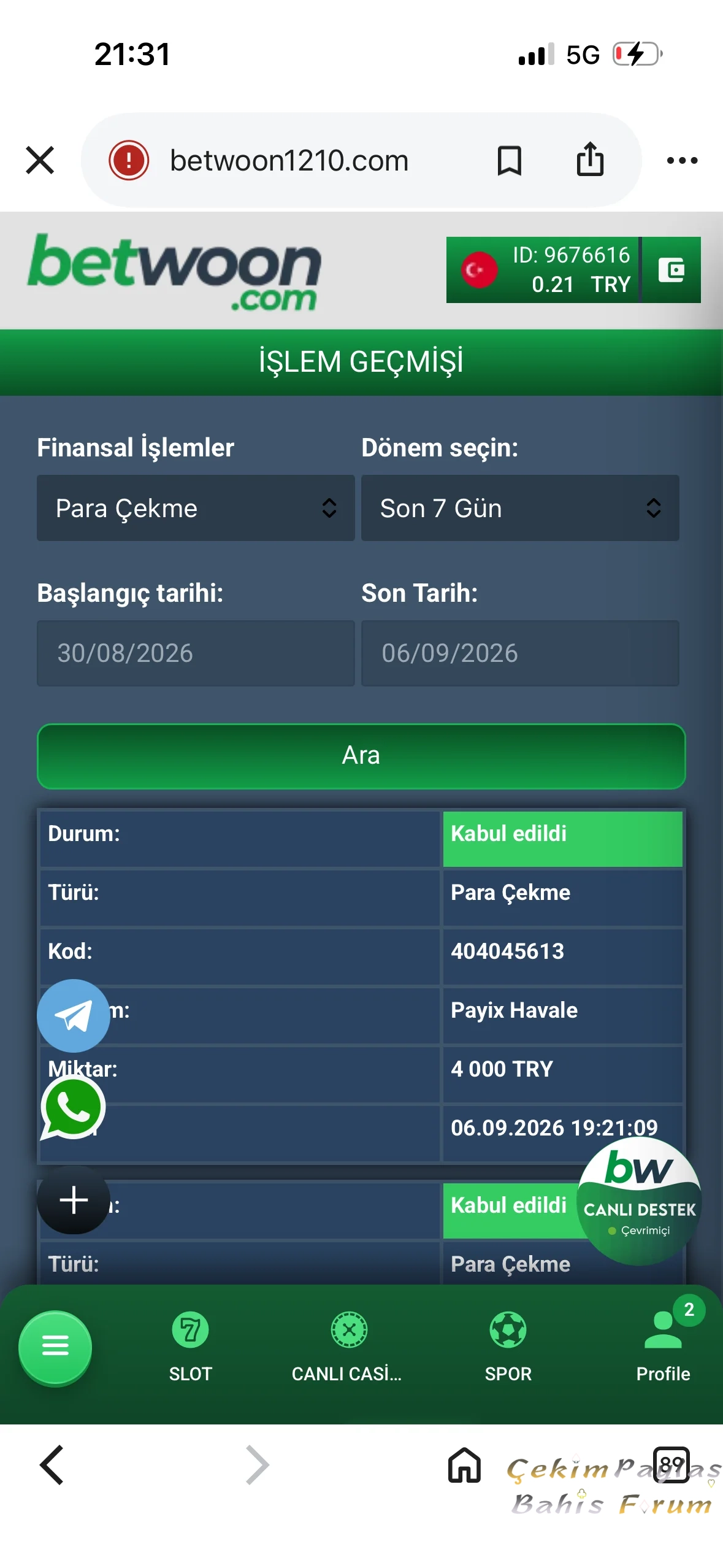This screenshot has height=1568, width=723.
Task: Select the Son Tarih date field
Action: (520, 653)
